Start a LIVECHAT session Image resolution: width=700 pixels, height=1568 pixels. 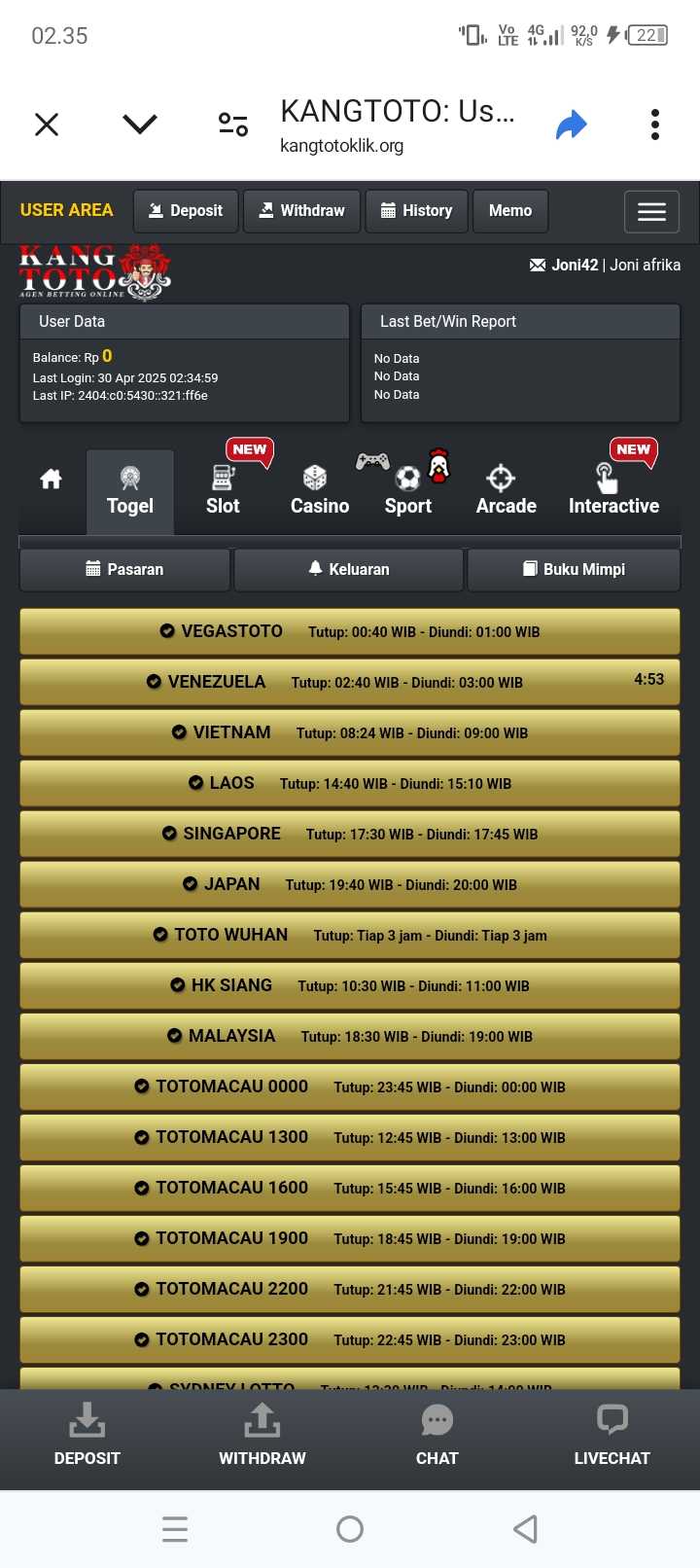[612, 1437]
